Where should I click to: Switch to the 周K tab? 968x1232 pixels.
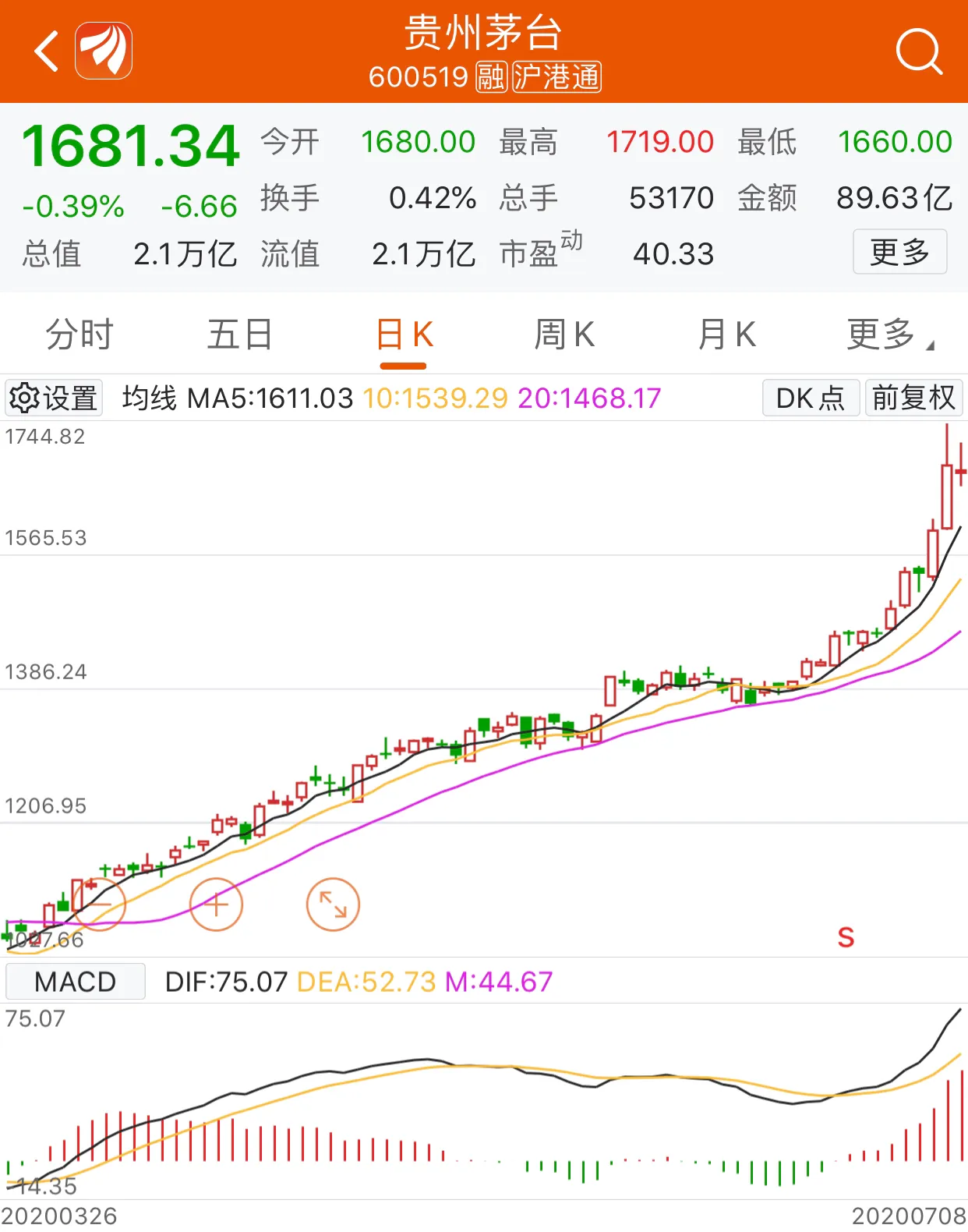point(563,334)
